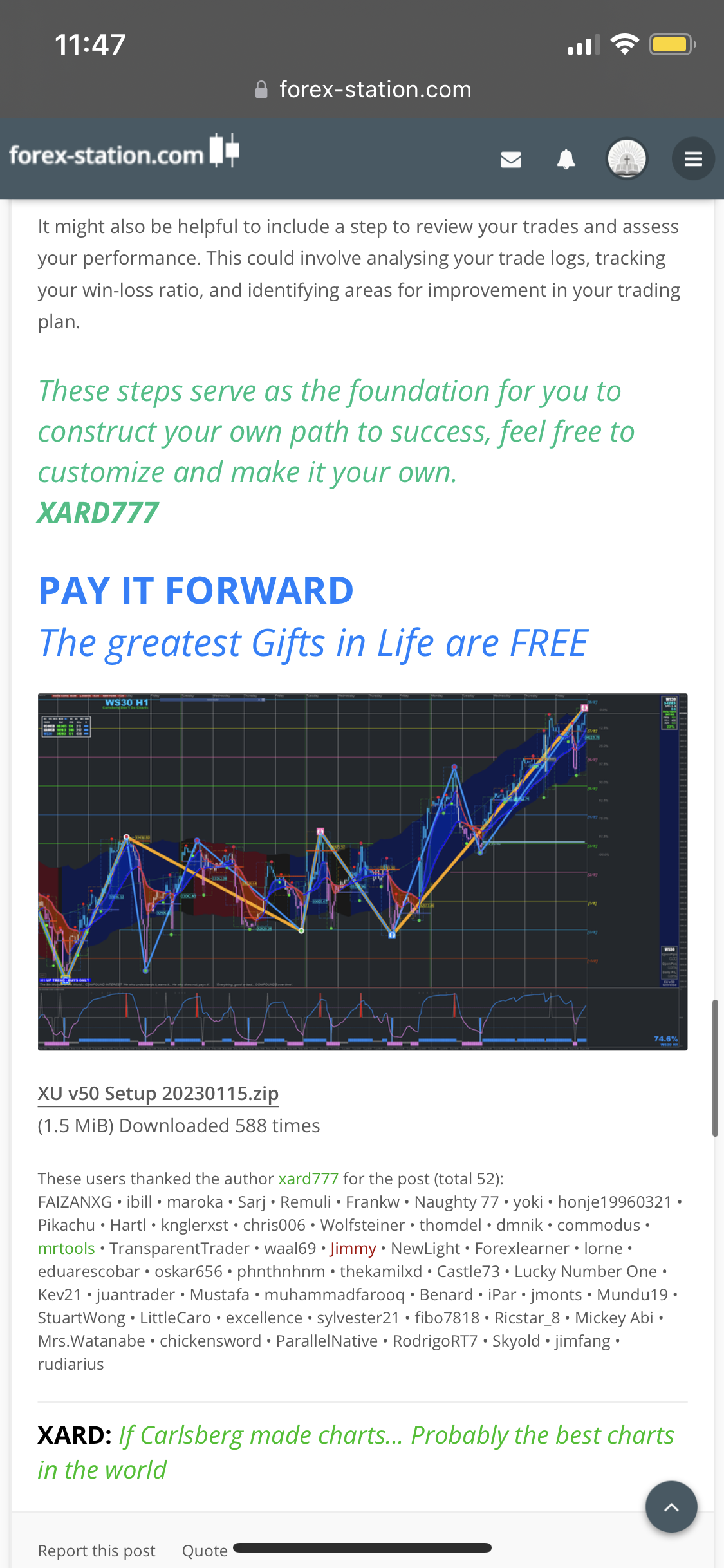Image resolution: width=724 pixels, height=1568 pixels.
Task: Tap the scroll-to-top arrow button
Action: [x=671, y=1507]
